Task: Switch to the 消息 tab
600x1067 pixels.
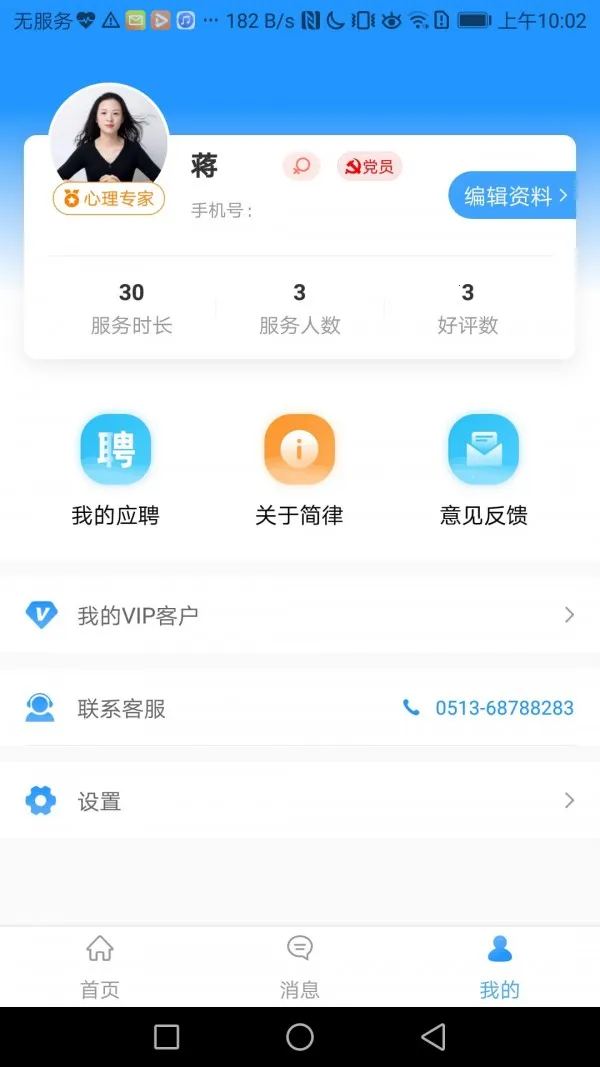Action: [x=300, y=966]
